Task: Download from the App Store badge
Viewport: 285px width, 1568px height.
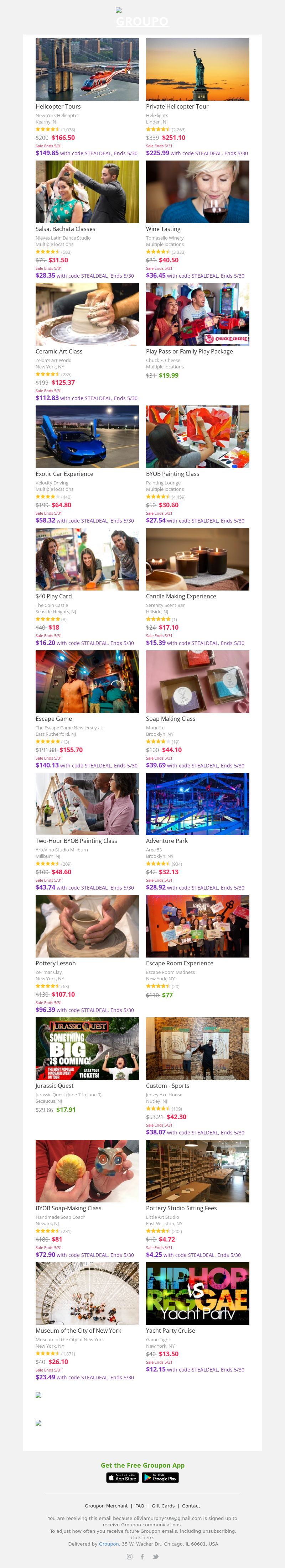Action: pos(123,1477)
